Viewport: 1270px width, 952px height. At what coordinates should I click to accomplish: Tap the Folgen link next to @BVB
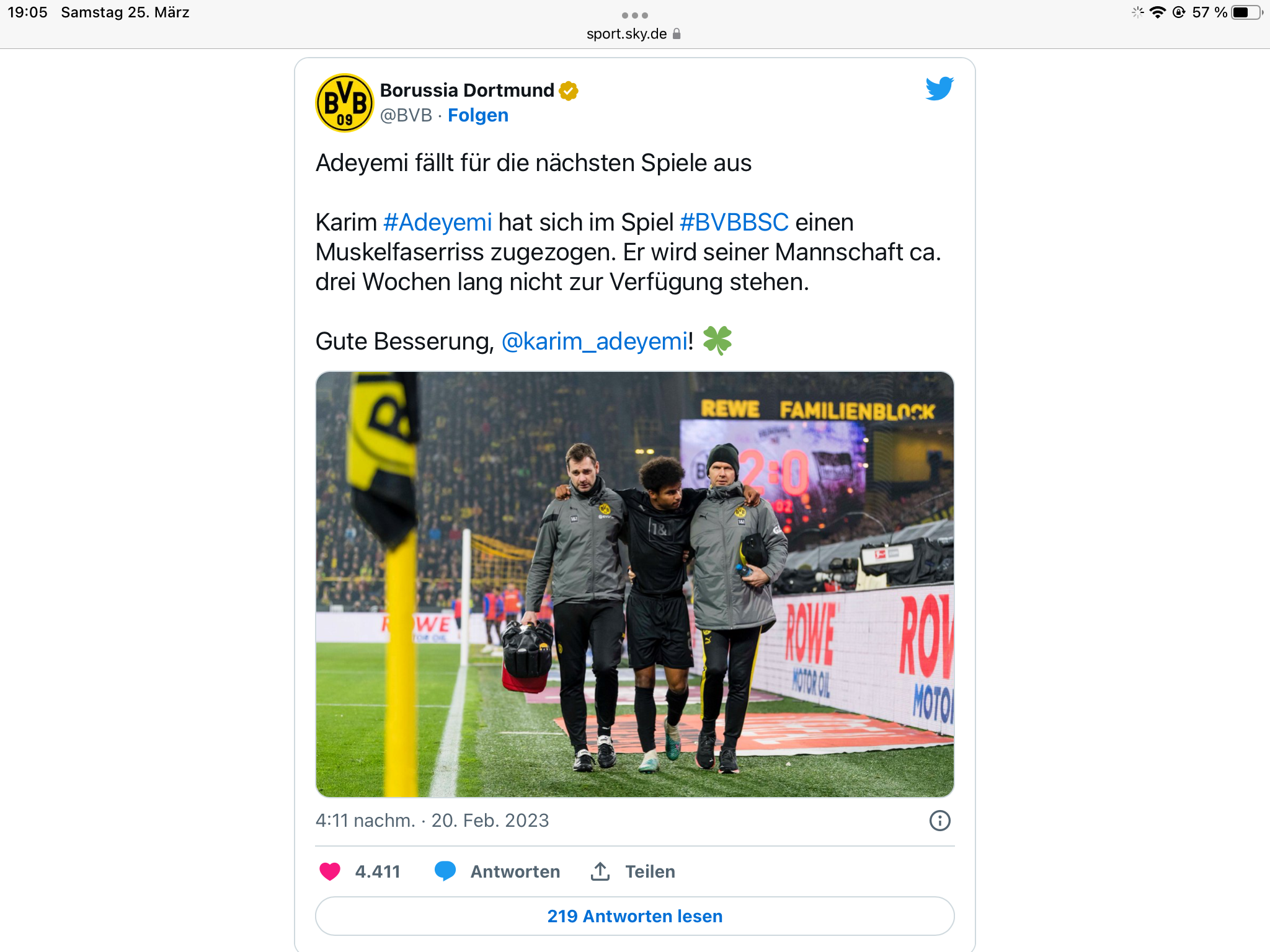click(x=477, y=115)
